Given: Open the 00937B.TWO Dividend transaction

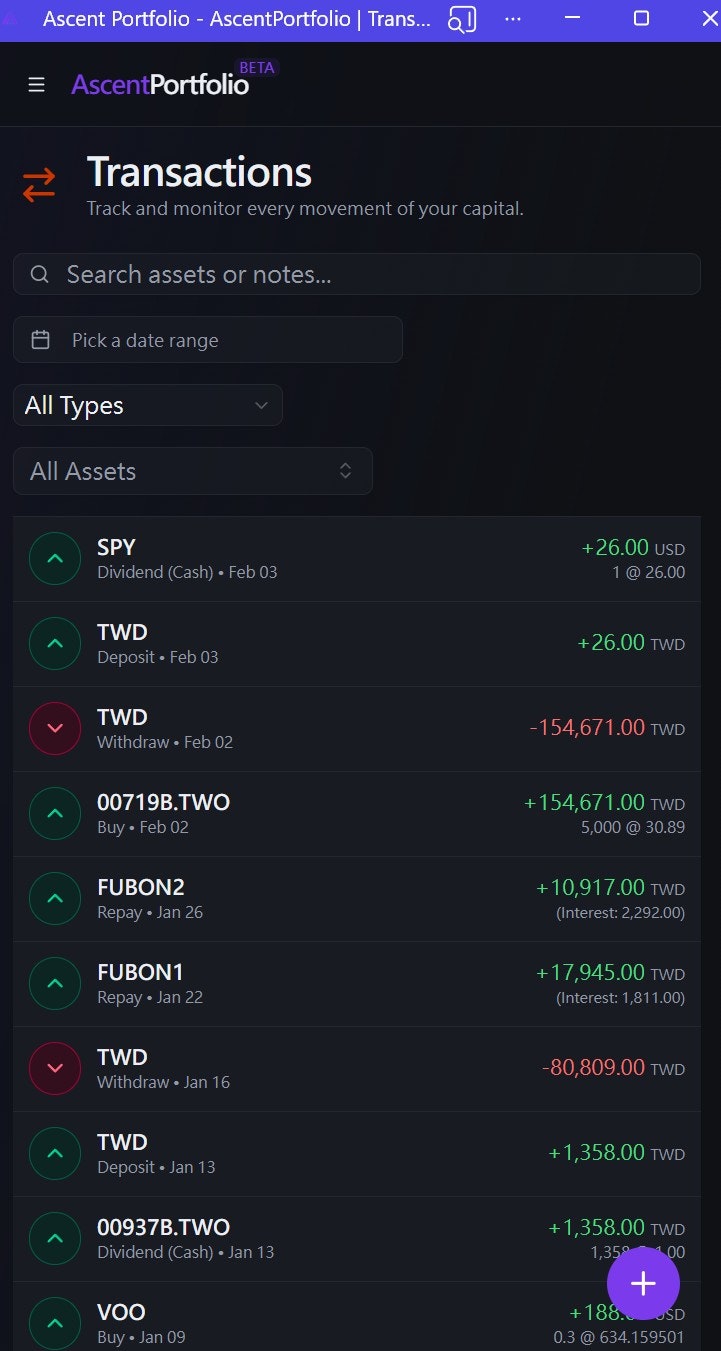Looking at the screenshot, I should point(357,1239).
